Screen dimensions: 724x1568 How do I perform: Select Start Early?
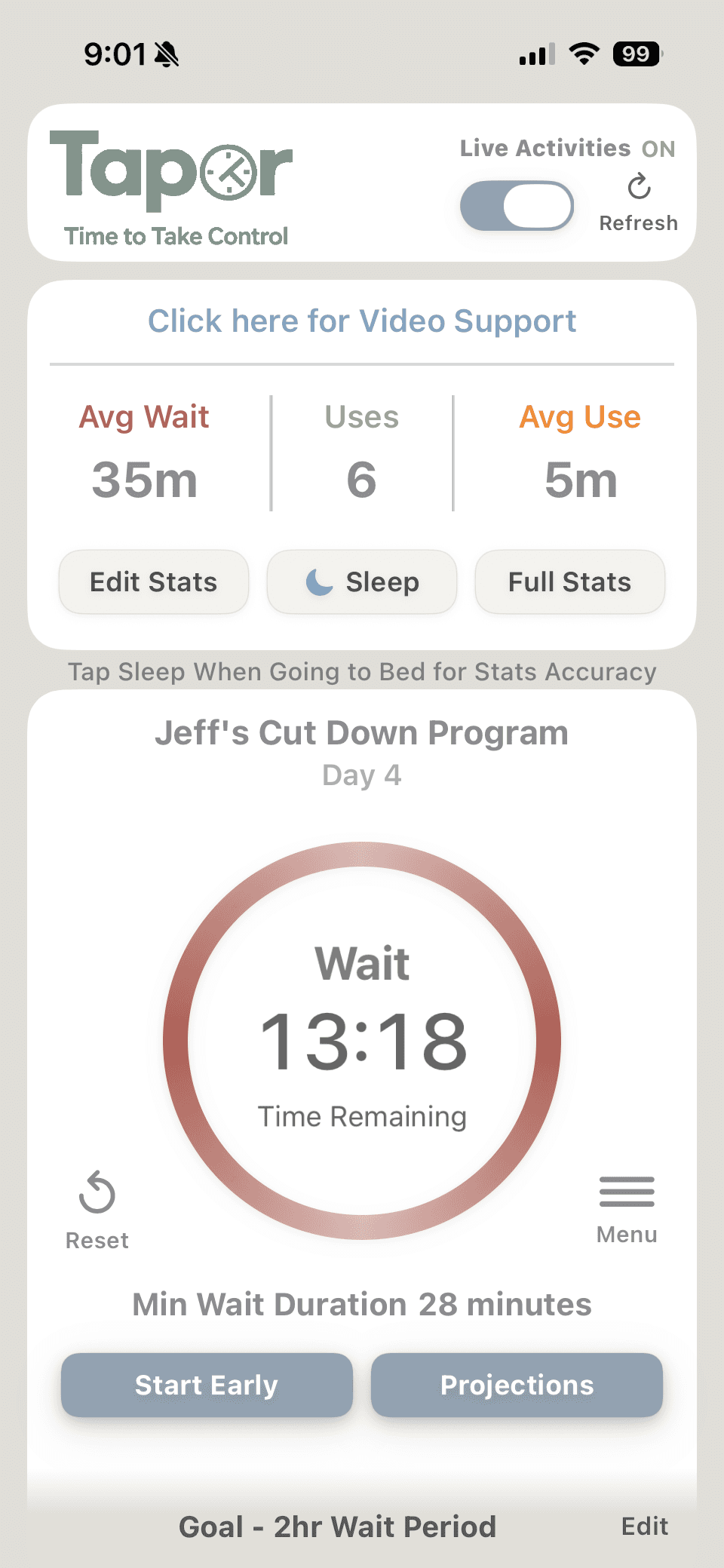(x=207, y=1385)
